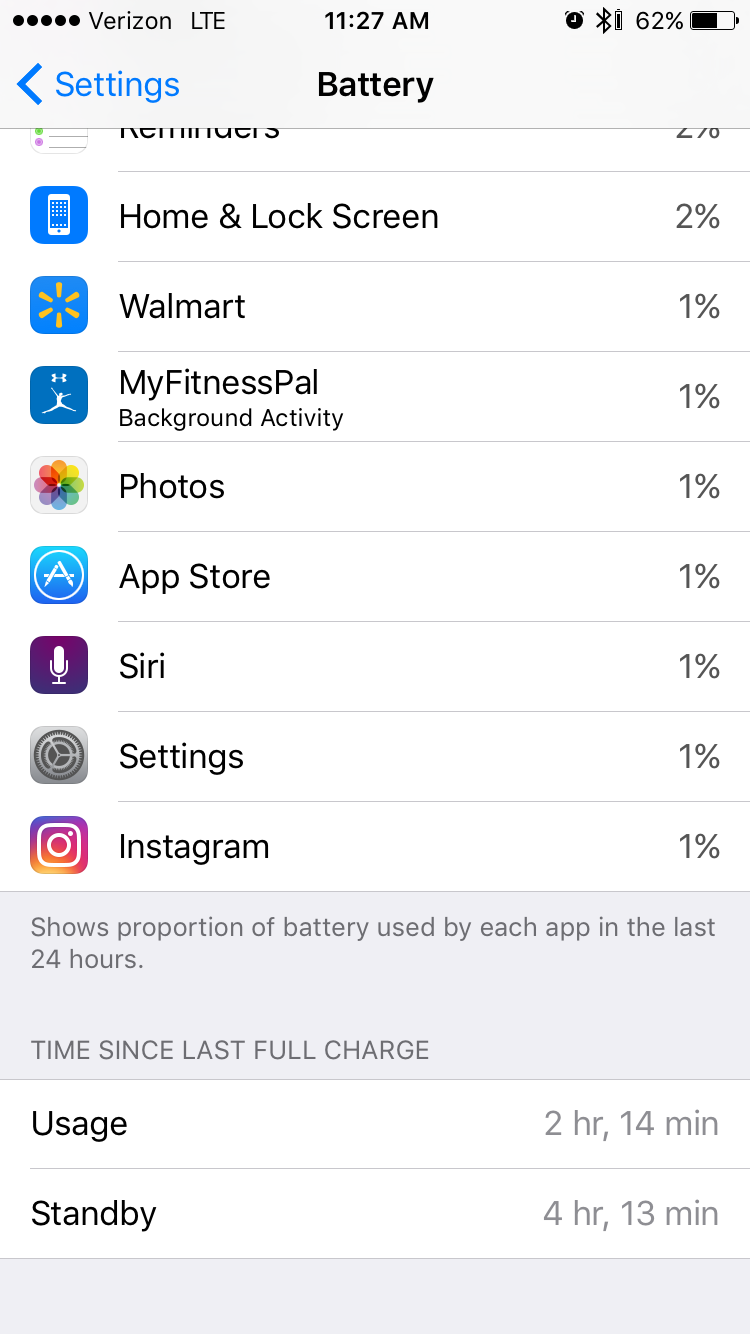750x1334 pixels.
Task: Tap the Home & Lock Screen row
Action: 375,217
